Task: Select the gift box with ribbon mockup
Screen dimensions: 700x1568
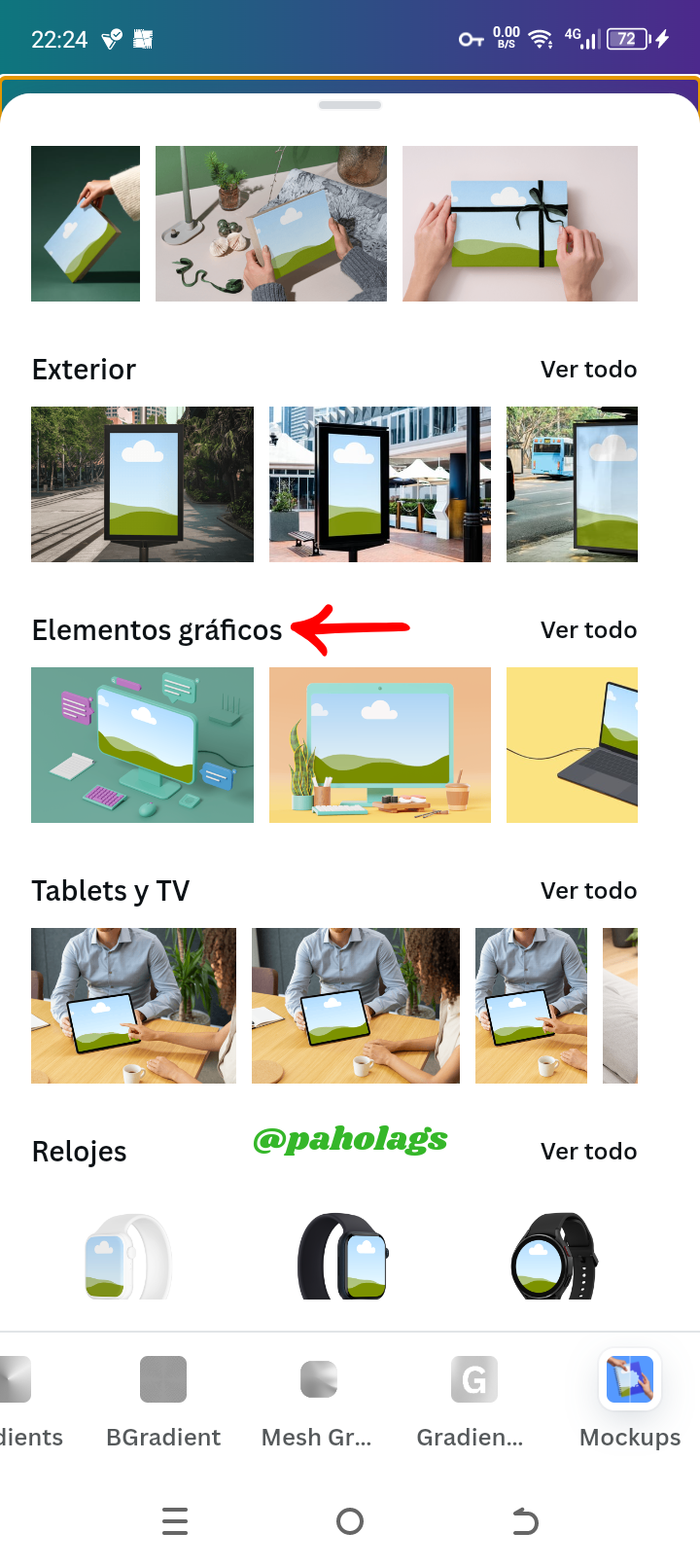Action: click(520, 224)
